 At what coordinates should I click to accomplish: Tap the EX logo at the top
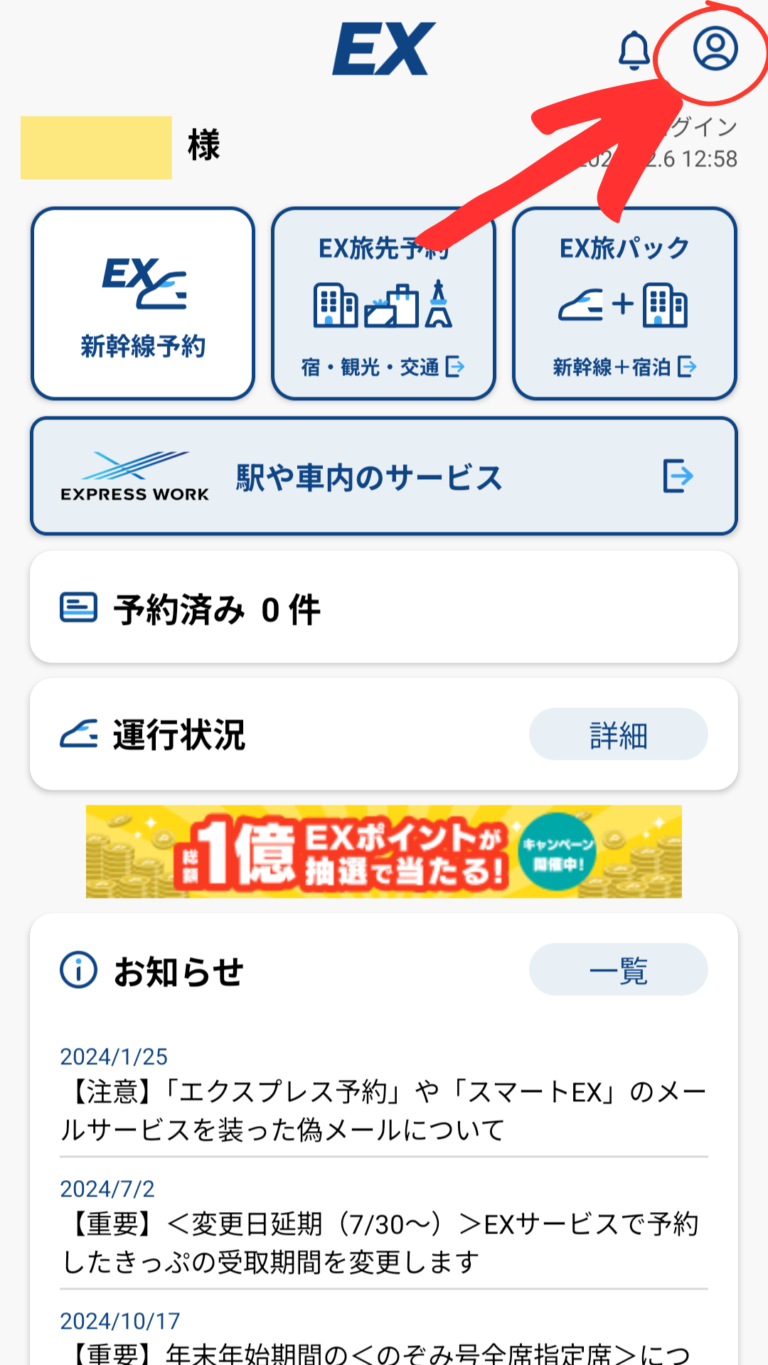click(x=384, y=50)
